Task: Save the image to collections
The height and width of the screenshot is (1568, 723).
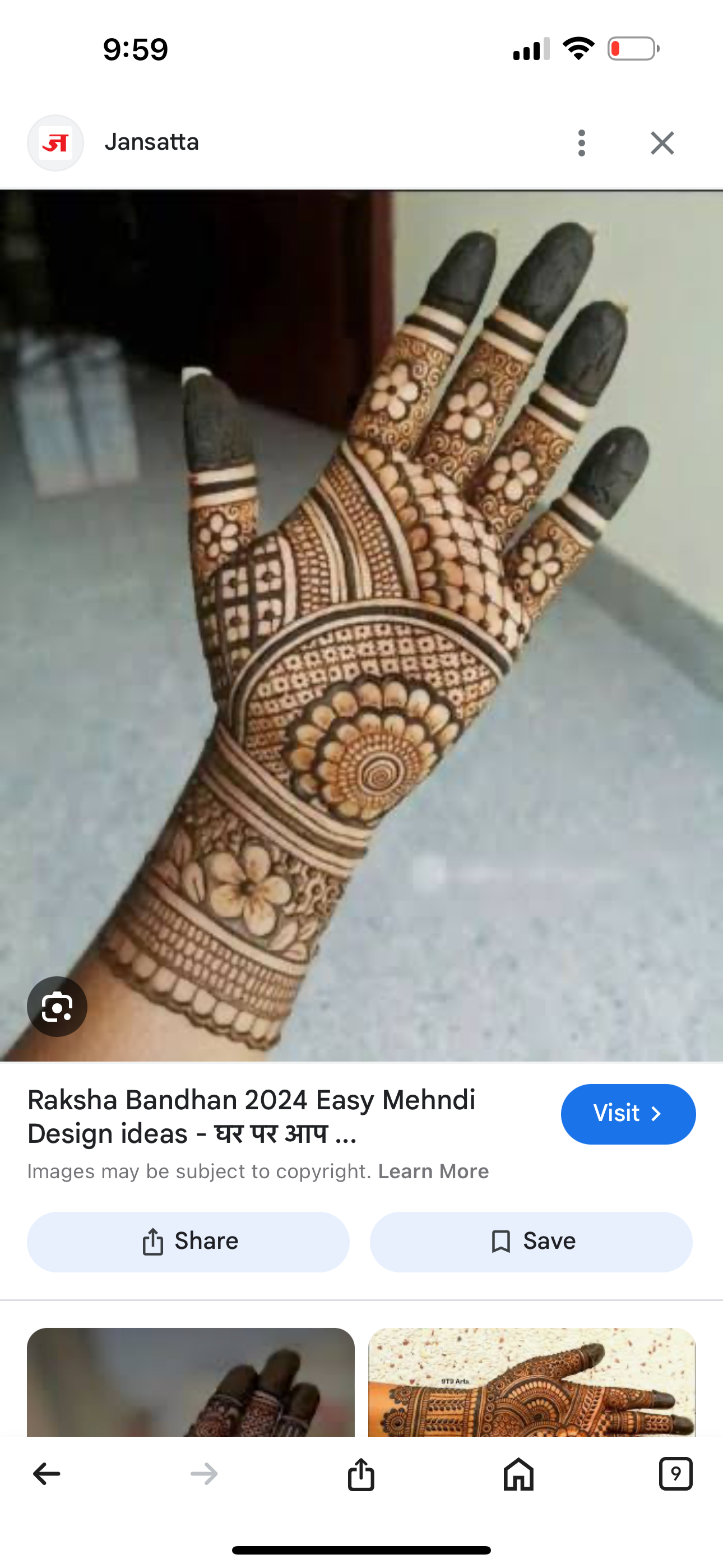Action: point(531,1242)
